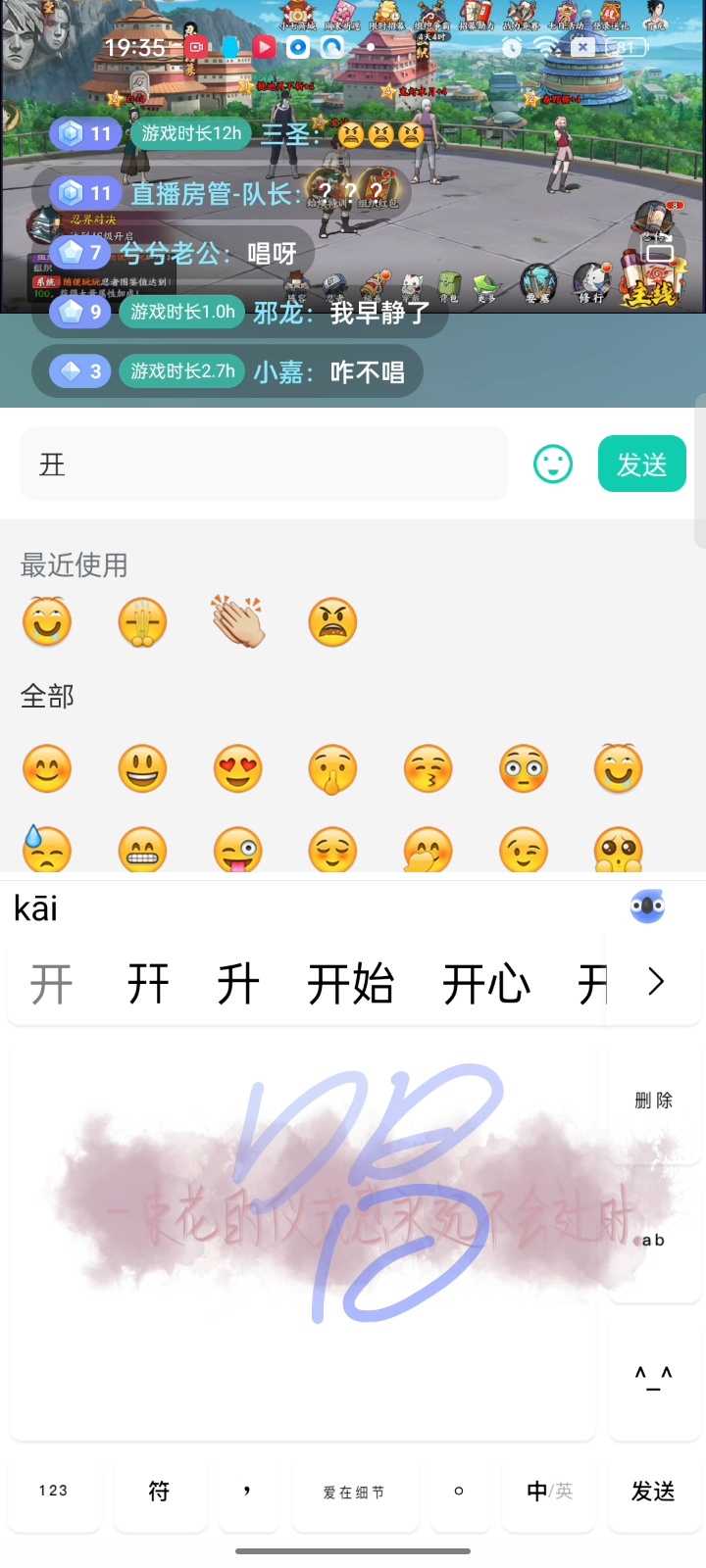Tap the 删除 key on the handwriting pad
Screen dimensions: 706x1568
click(653, 1101)
